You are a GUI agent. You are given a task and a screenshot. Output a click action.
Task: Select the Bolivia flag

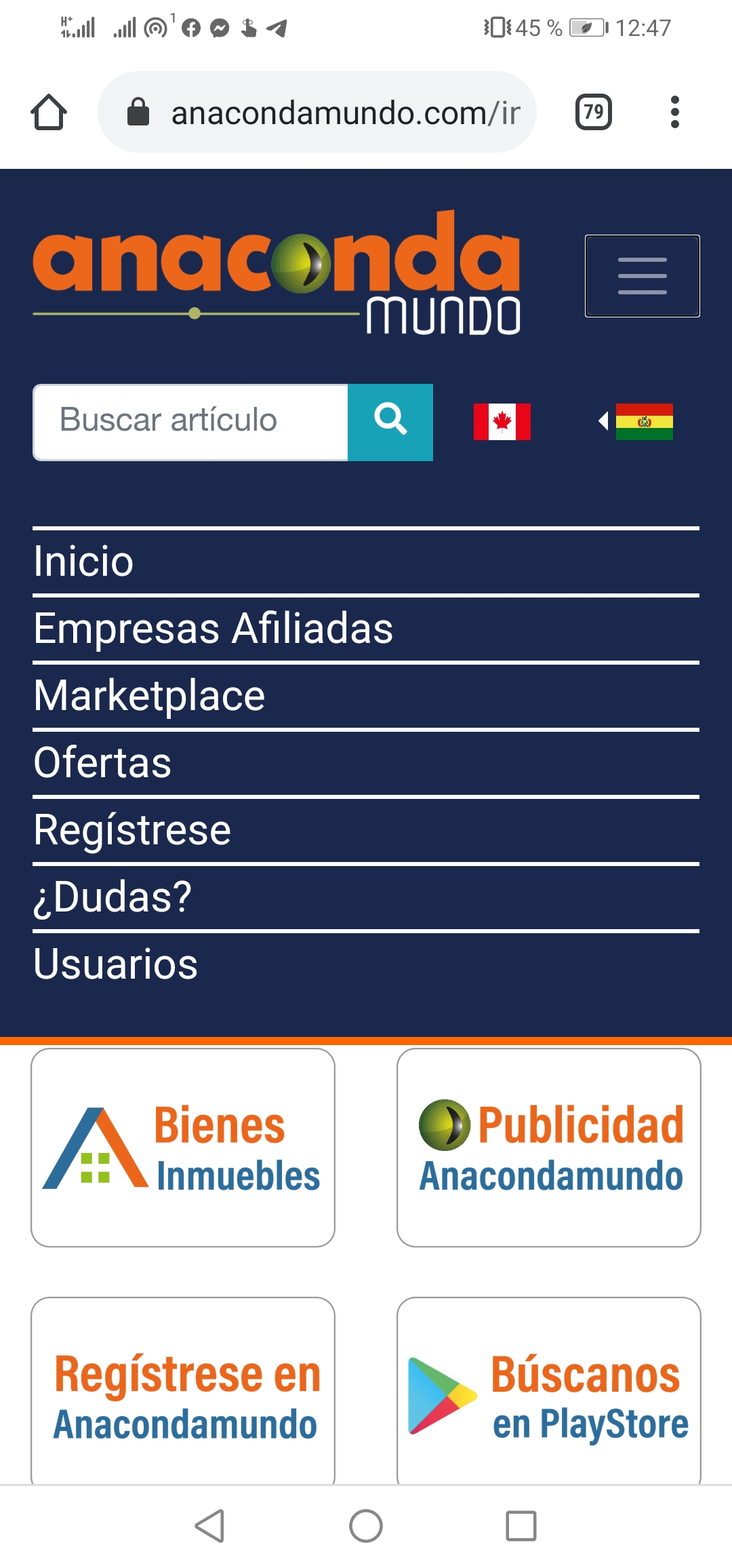(643, 422)
